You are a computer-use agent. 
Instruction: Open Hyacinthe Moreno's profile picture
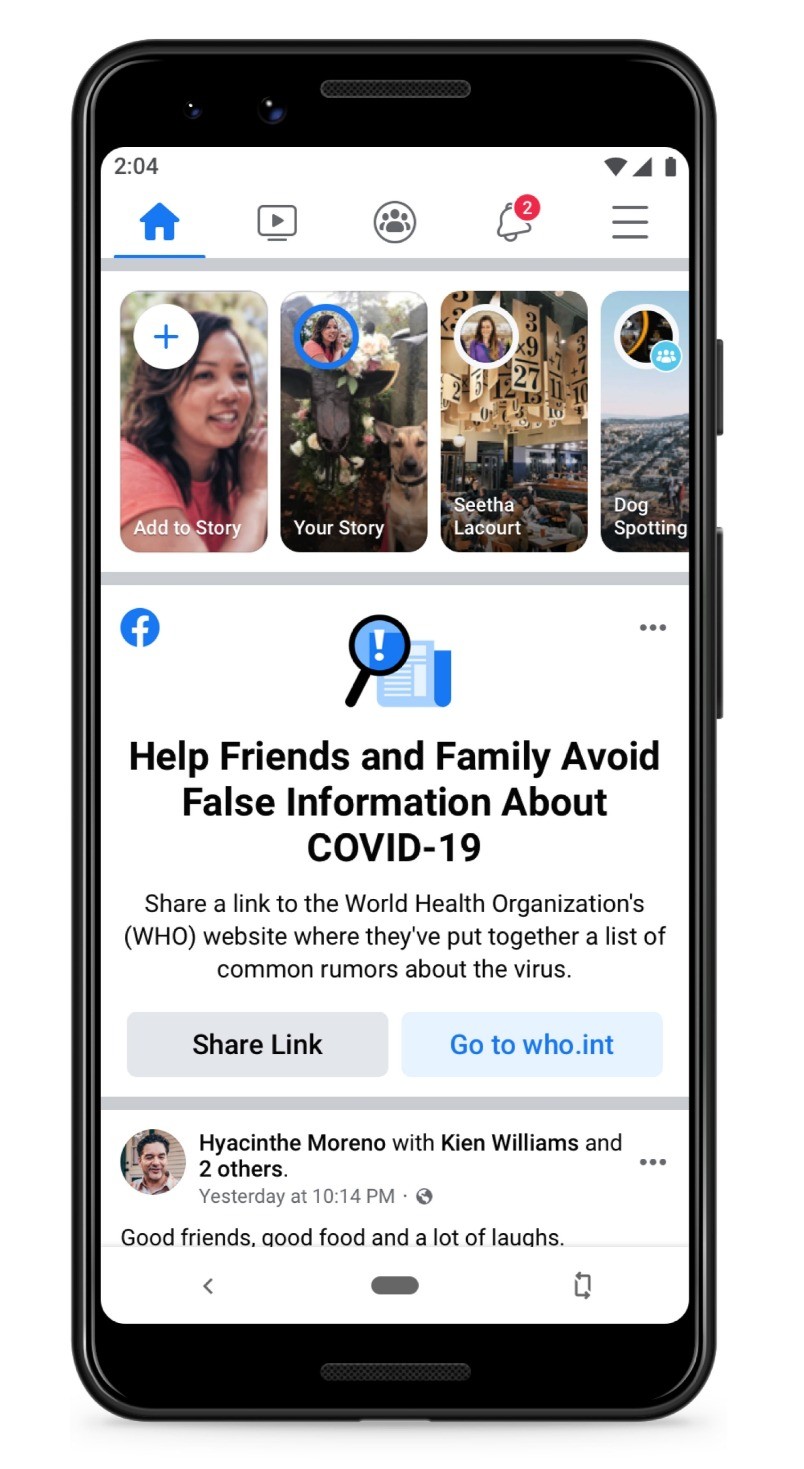tap(153, 1162)
